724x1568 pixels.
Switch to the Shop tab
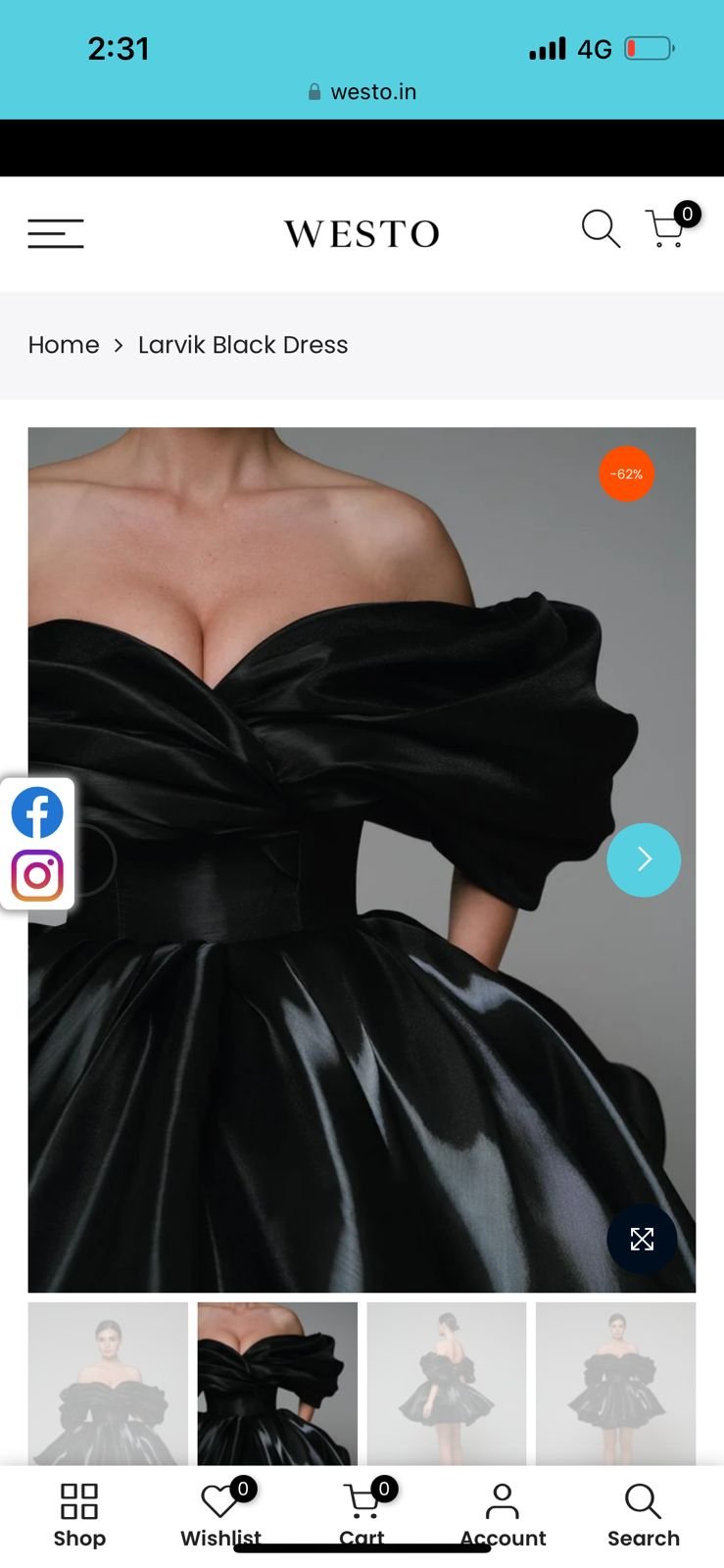(x=79, y=1514)
